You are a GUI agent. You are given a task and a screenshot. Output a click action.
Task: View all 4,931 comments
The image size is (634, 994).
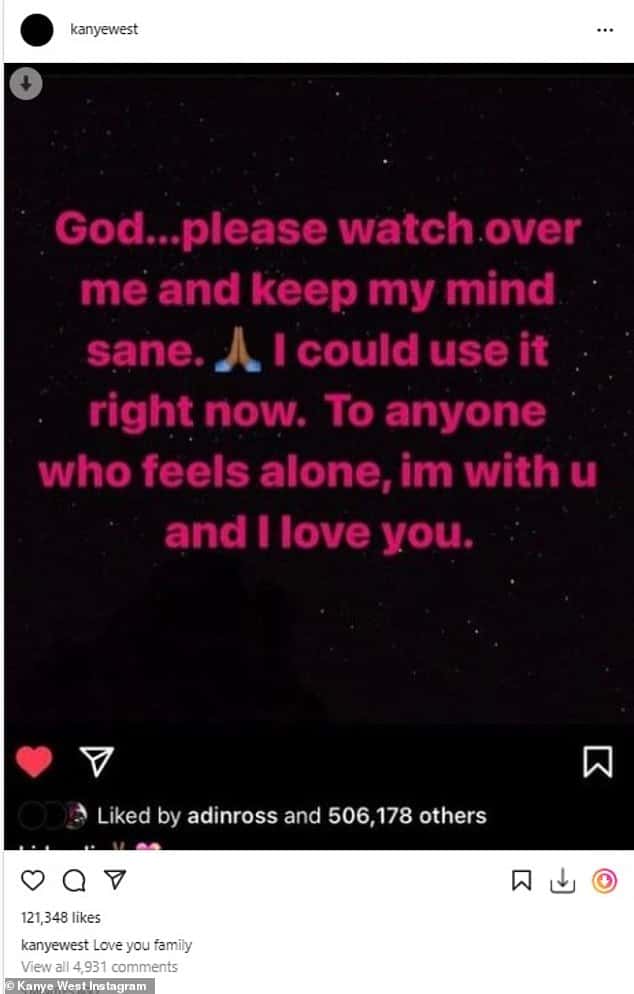[x=99, y=967]
